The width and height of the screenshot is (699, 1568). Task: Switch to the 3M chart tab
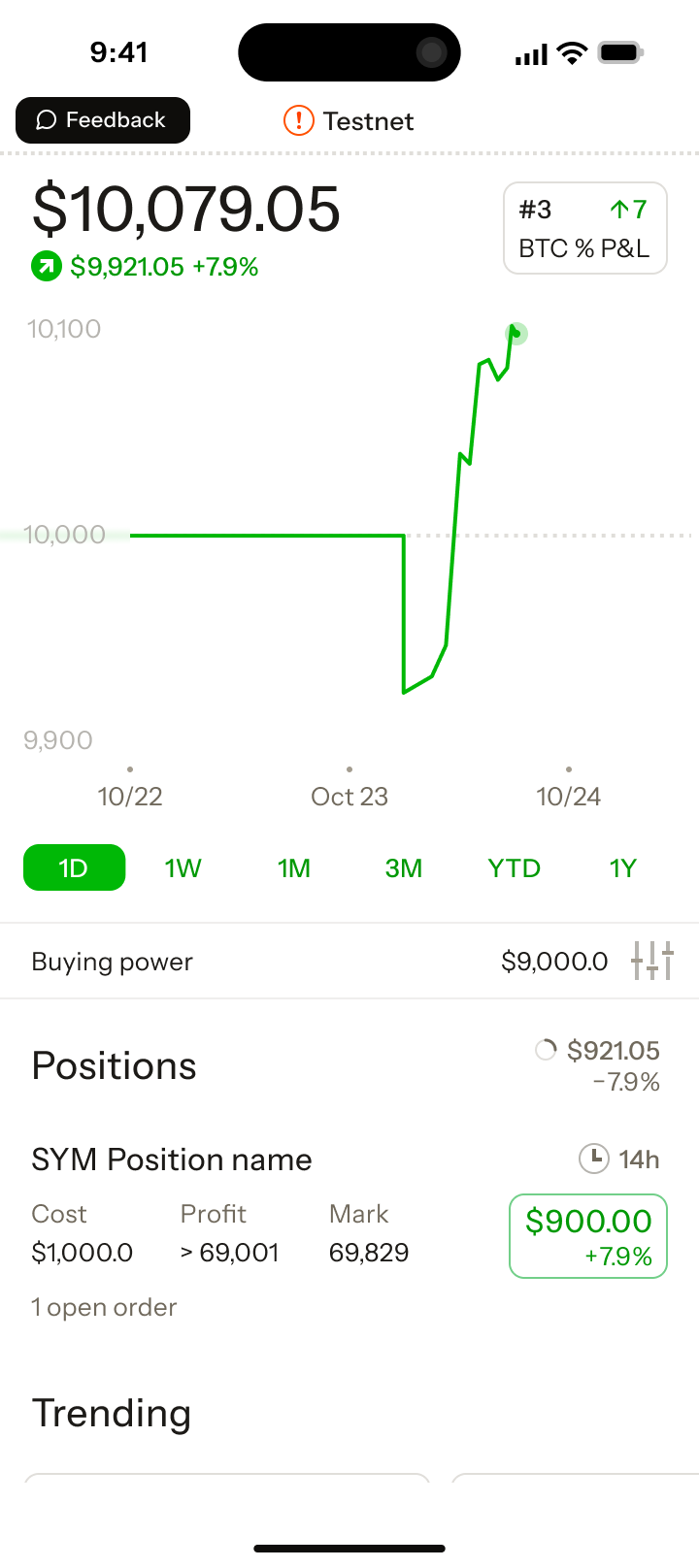point(404,867)
